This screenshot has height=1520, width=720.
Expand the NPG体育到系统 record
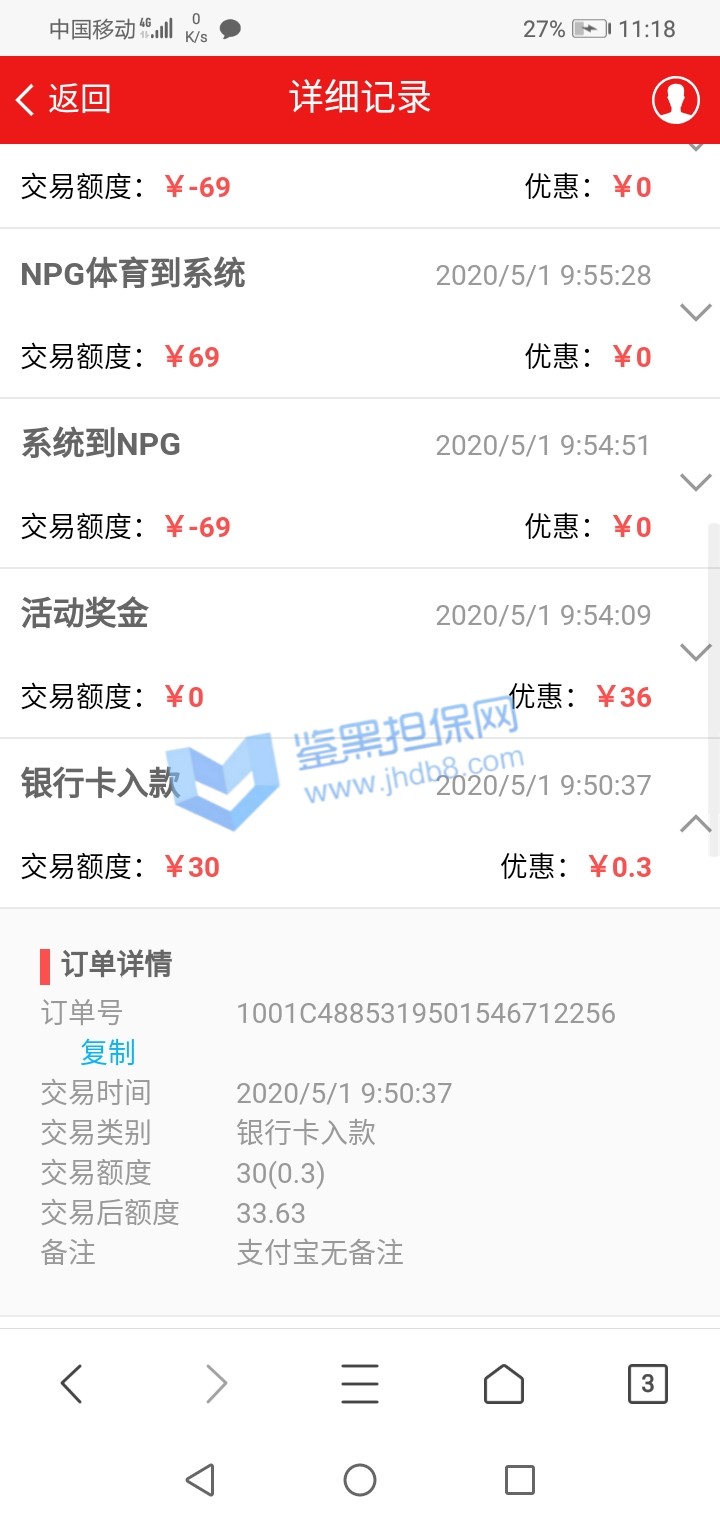[695, 313]
